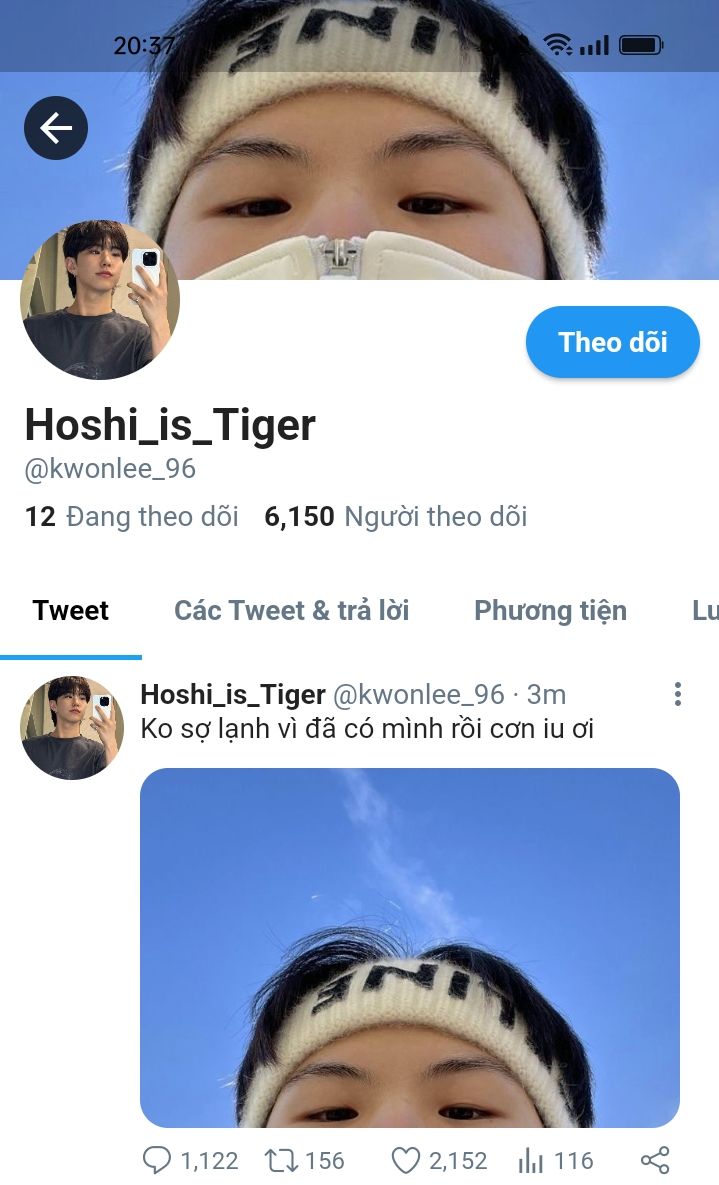The height and width of the screenshot is (1185, 719).
Task: Retweet the Hoshi_is_Tiger post
Action: (x=279, y=1160)
